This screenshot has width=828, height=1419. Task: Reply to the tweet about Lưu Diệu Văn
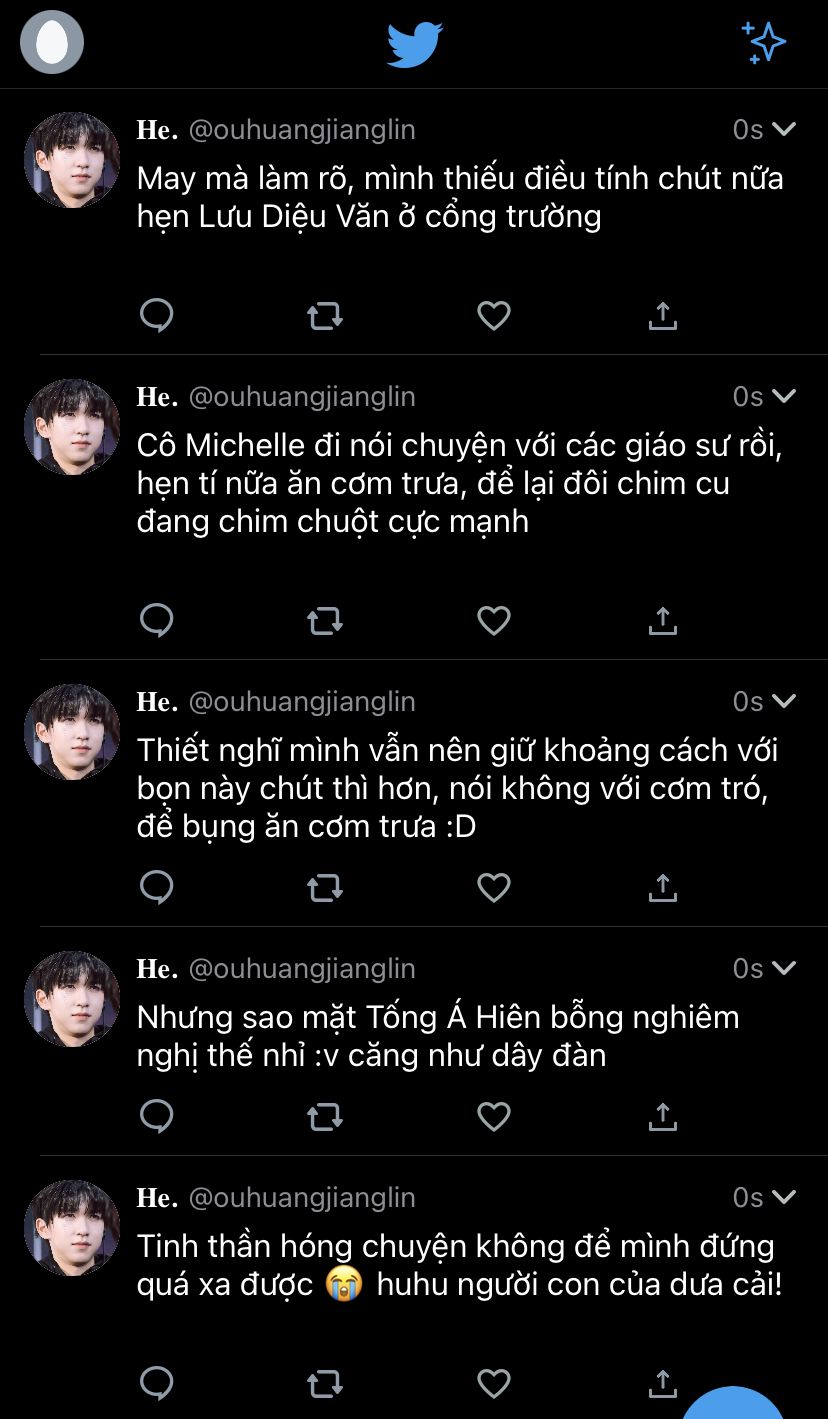pos(157,316)
